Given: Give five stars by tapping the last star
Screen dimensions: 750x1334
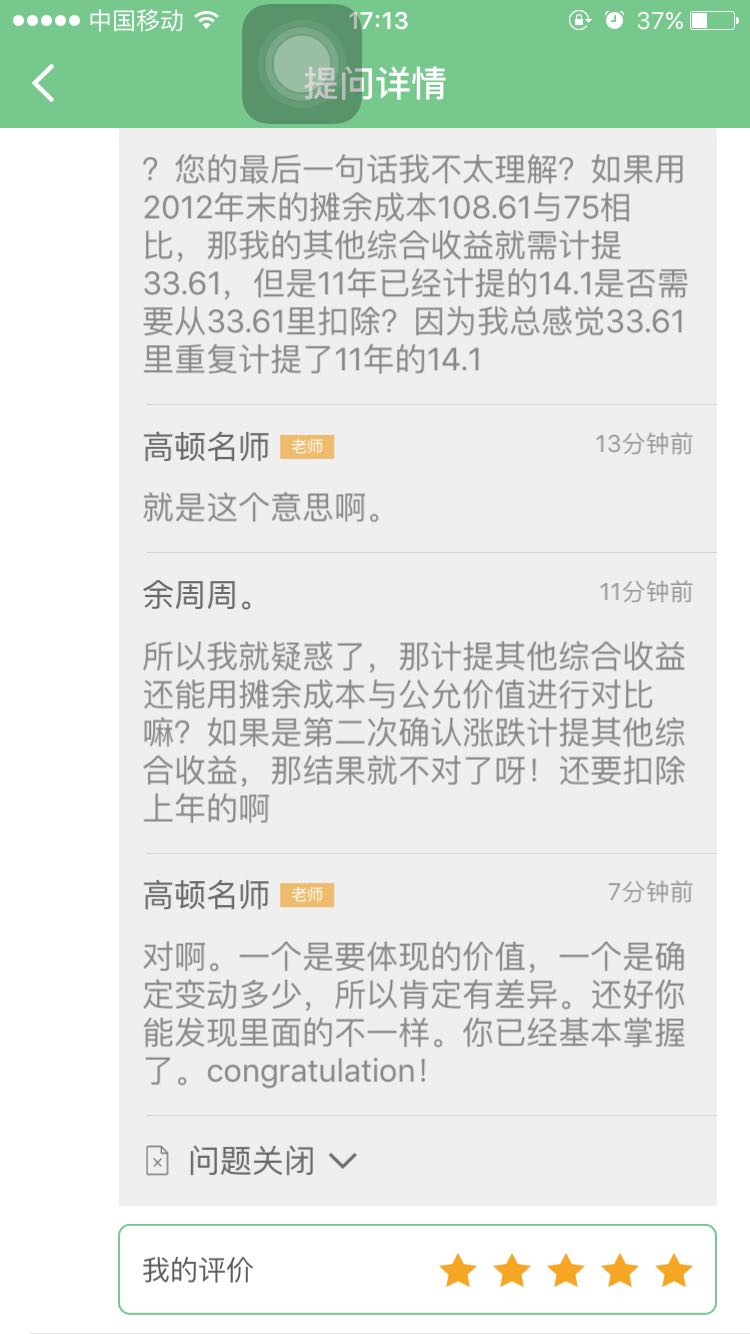Looking at the screenshot, I should coord(674,1270).
